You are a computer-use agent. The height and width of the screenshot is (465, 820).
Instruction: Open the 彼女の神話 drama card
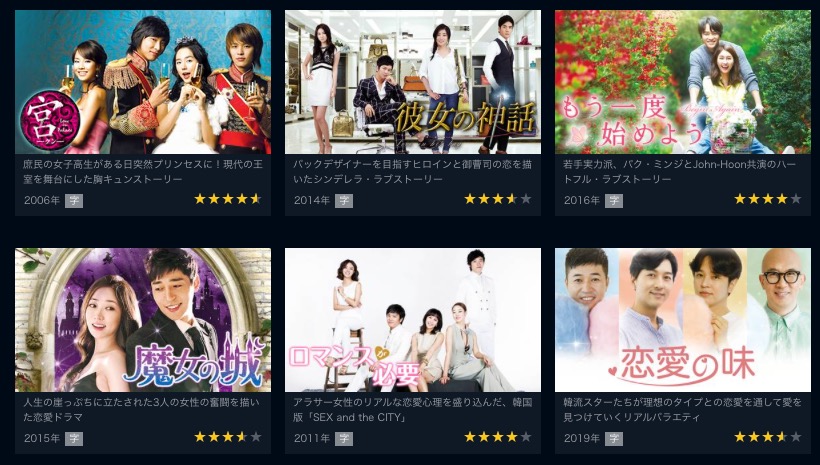coord(413,82)
